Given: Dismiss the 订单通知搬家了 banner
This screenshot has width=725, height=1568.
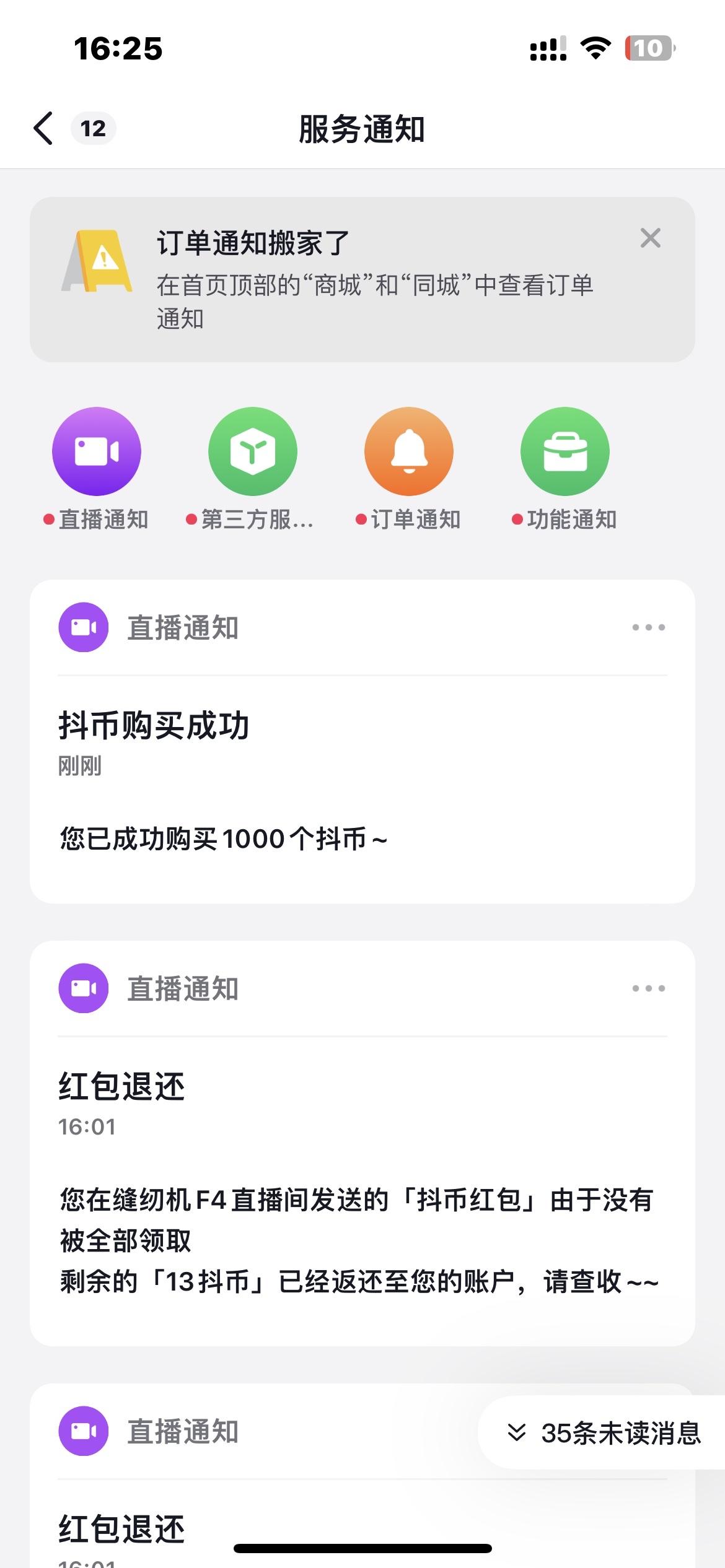Looking at the screenshot, I should click(650, 238).
